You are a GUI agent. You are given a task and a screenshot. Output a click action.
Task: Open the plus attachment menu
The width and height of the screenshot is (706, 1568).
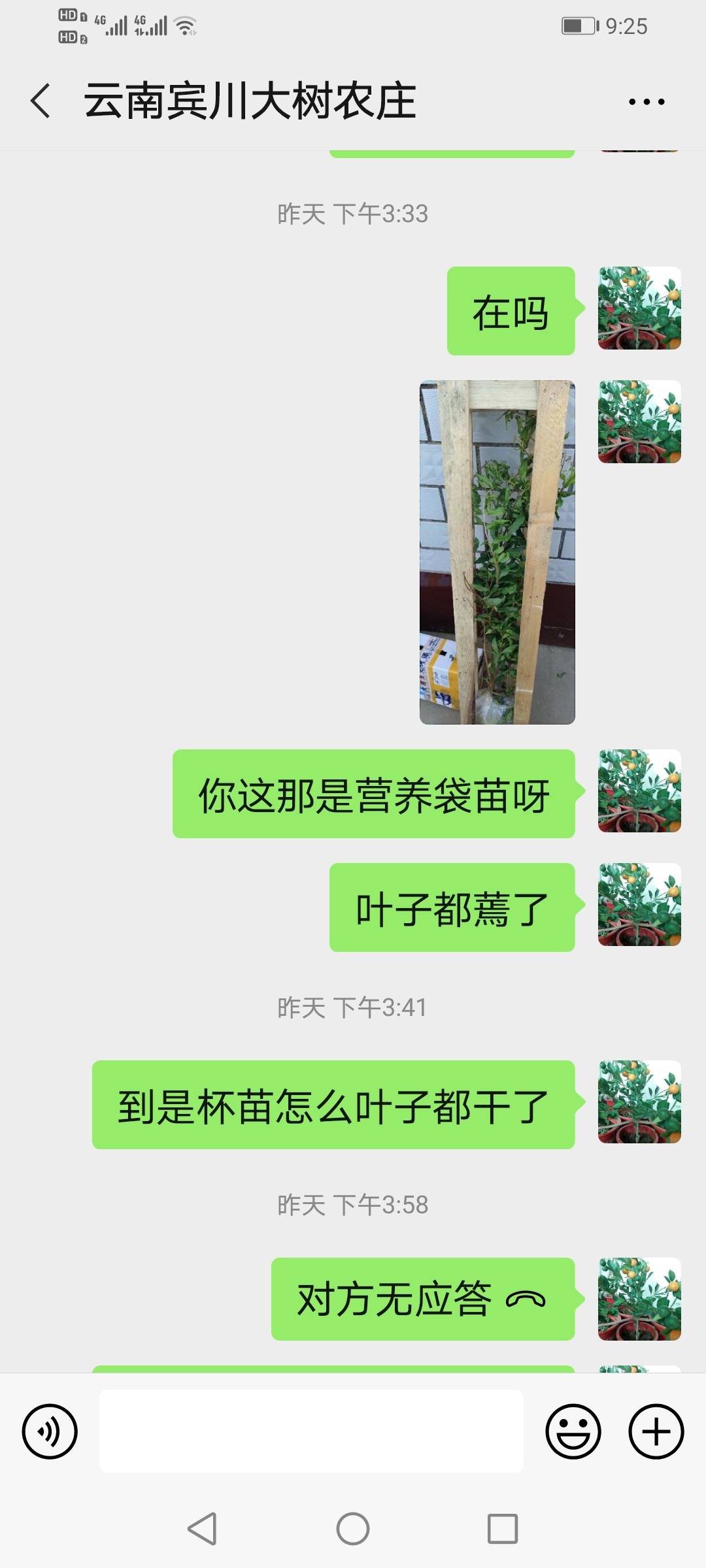coord(656,1431)
